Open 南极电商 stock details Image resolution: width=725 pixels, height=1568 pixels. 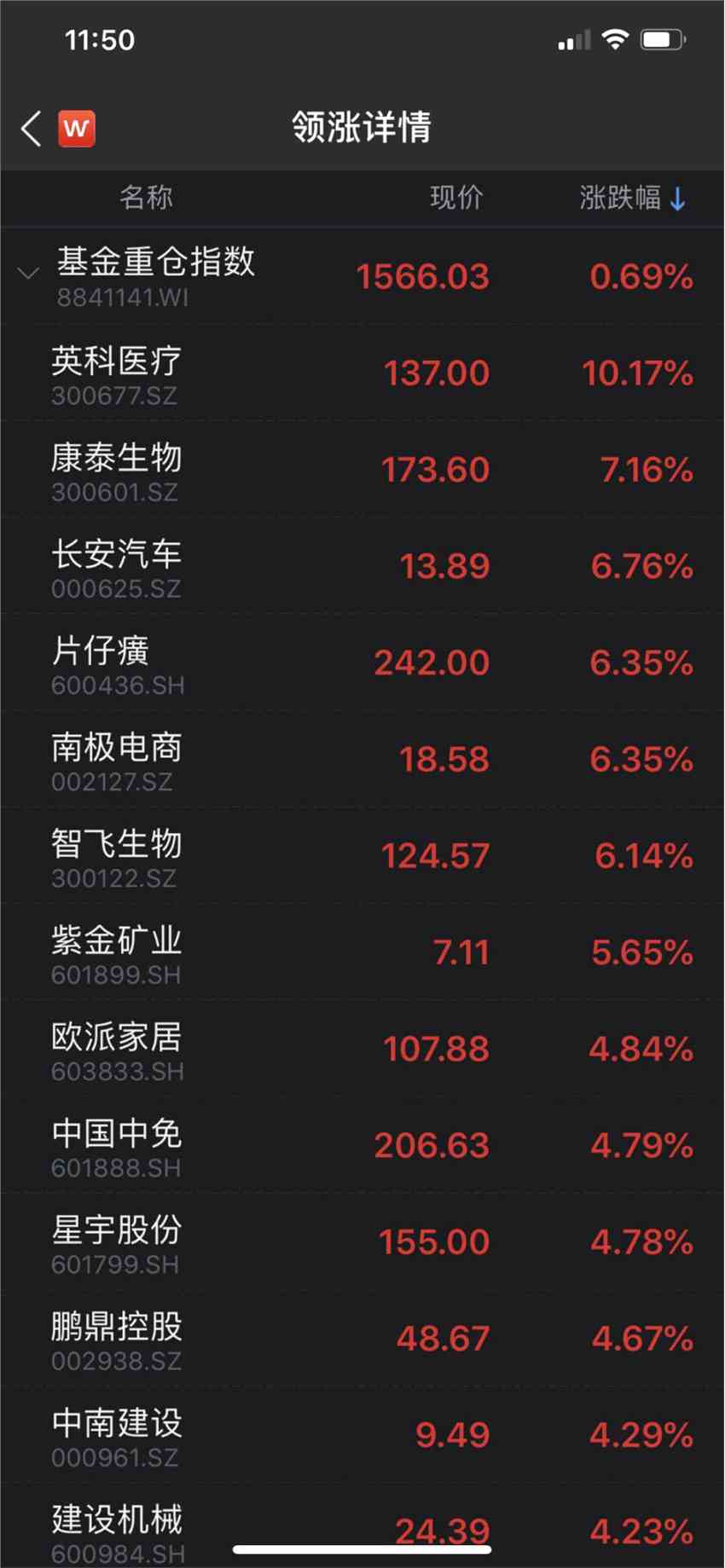(x=117, y=759)
